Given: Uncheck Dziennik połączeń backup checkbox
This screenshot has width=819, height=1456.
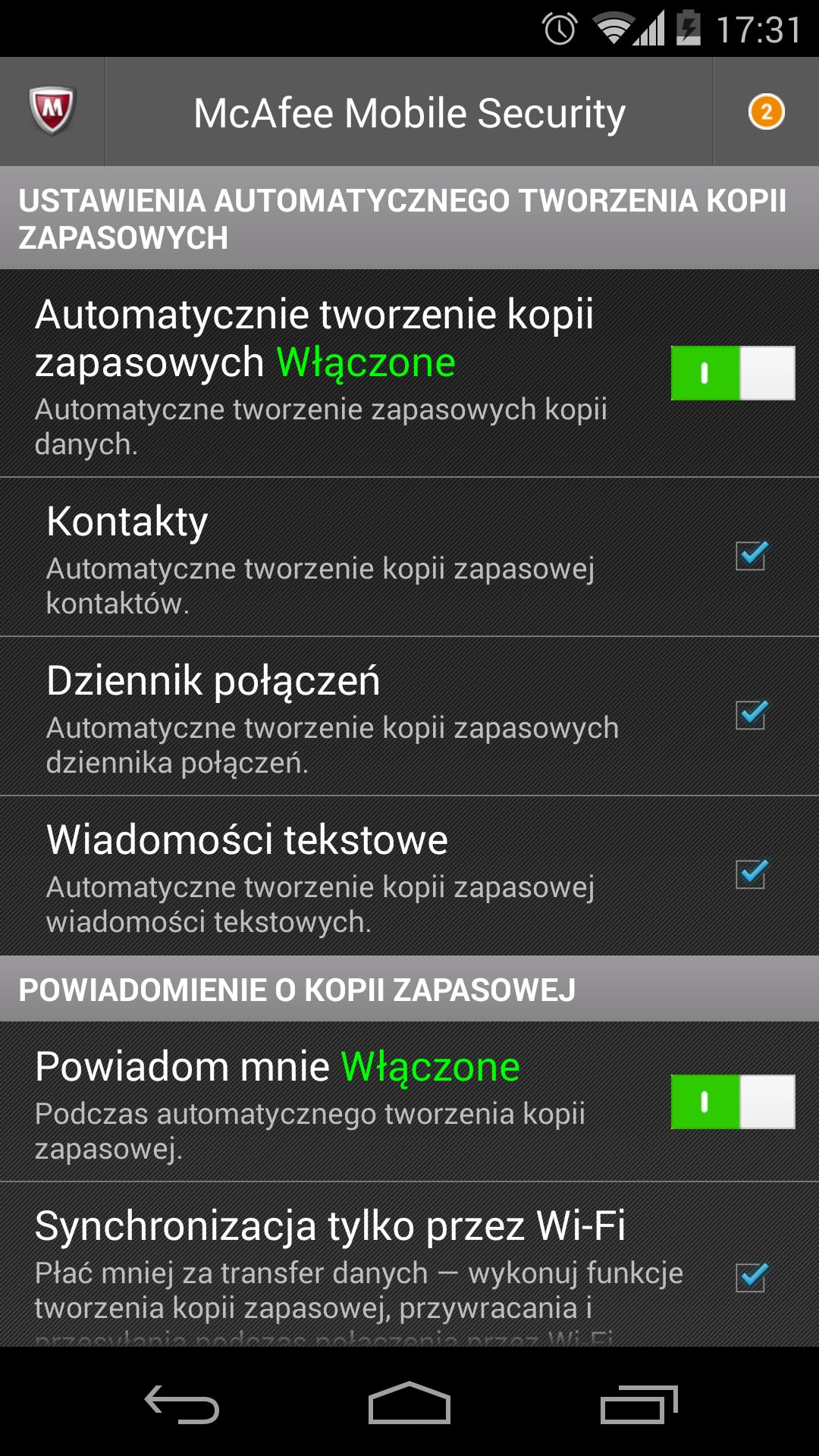Looking at the screenshot, I should (x=752, y=715).
